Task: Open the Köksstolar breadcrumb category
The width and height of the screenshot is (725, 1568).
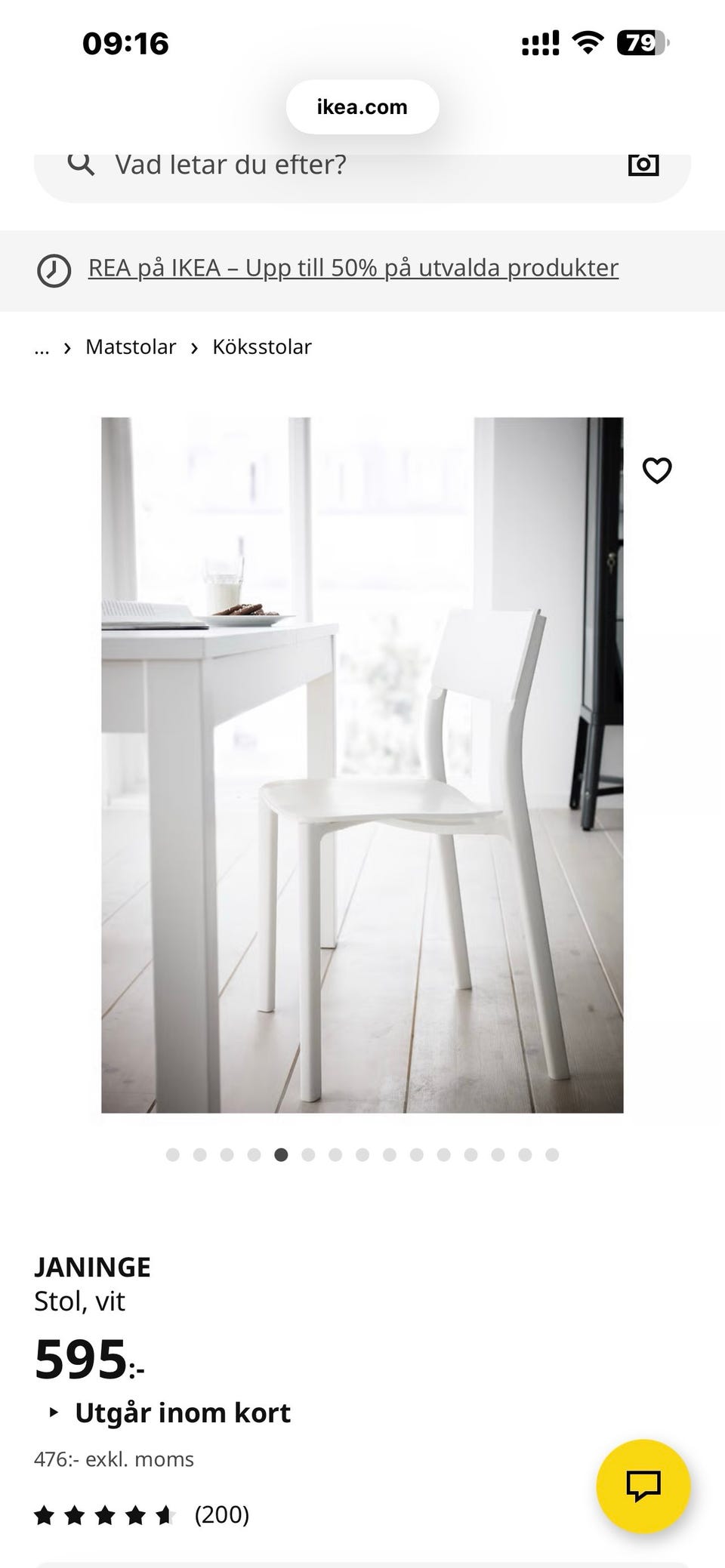Action: coord(261,347)
